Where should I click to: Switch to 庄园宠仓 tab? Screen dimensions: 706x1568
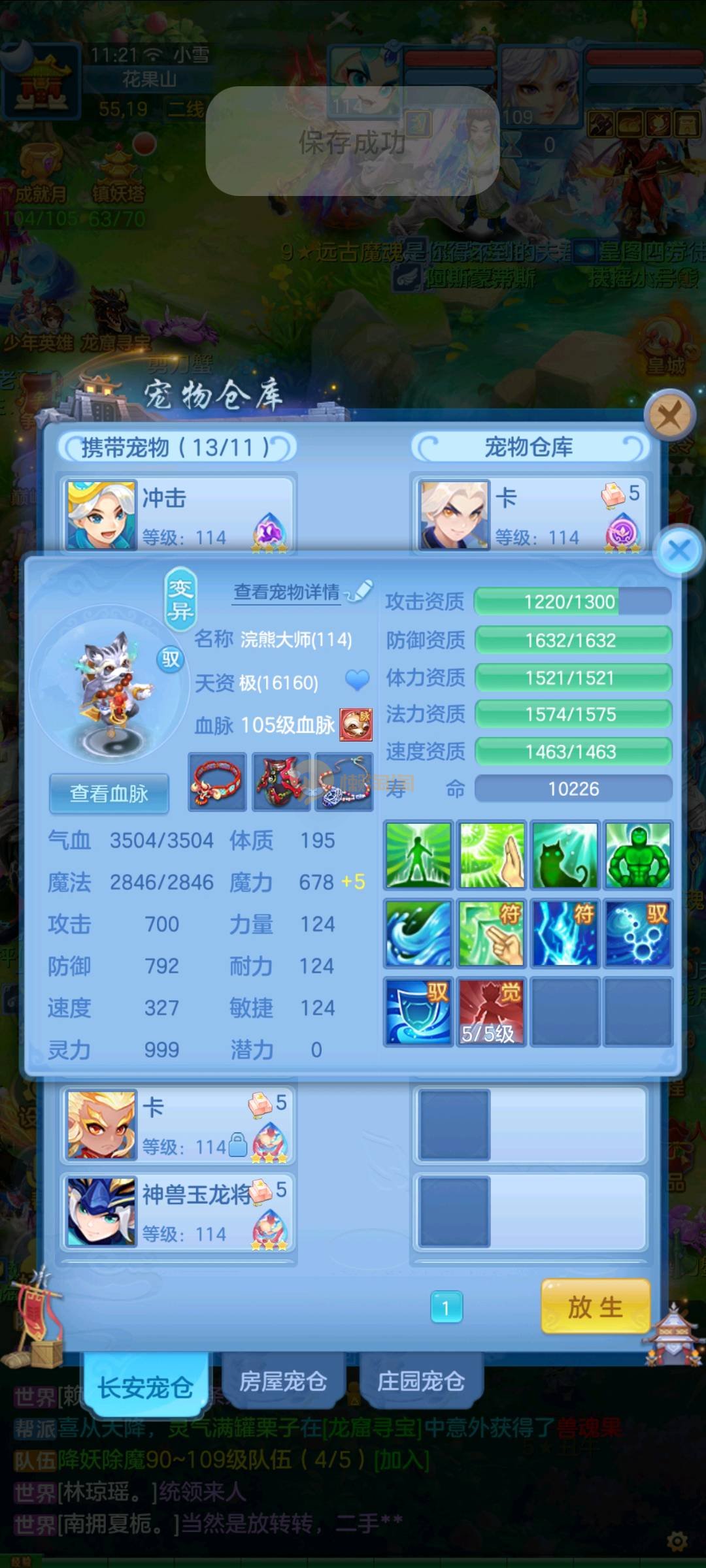(421, 1381)
